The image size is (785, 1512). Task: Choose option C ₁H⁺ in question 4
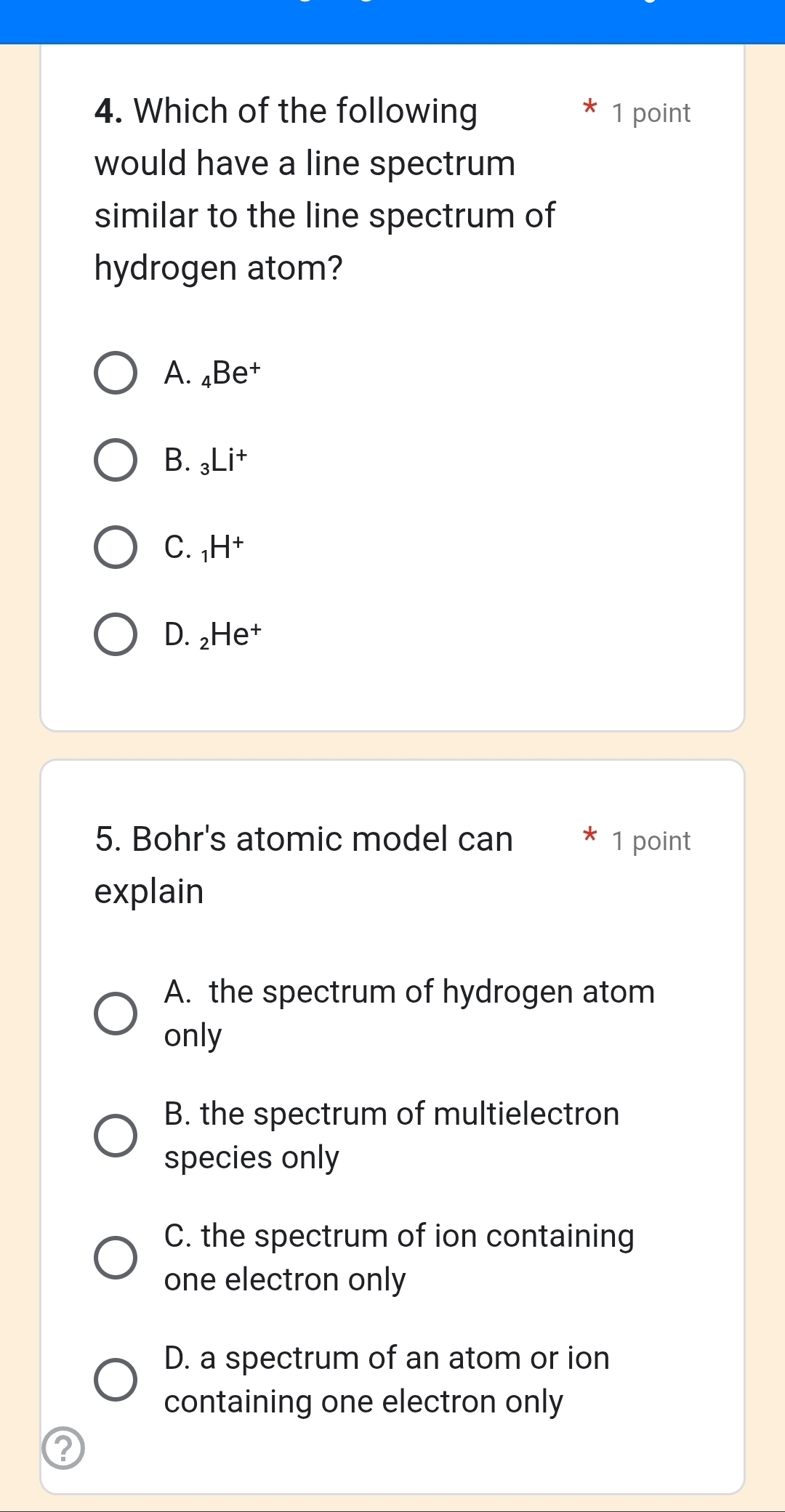tap(116, 547)
